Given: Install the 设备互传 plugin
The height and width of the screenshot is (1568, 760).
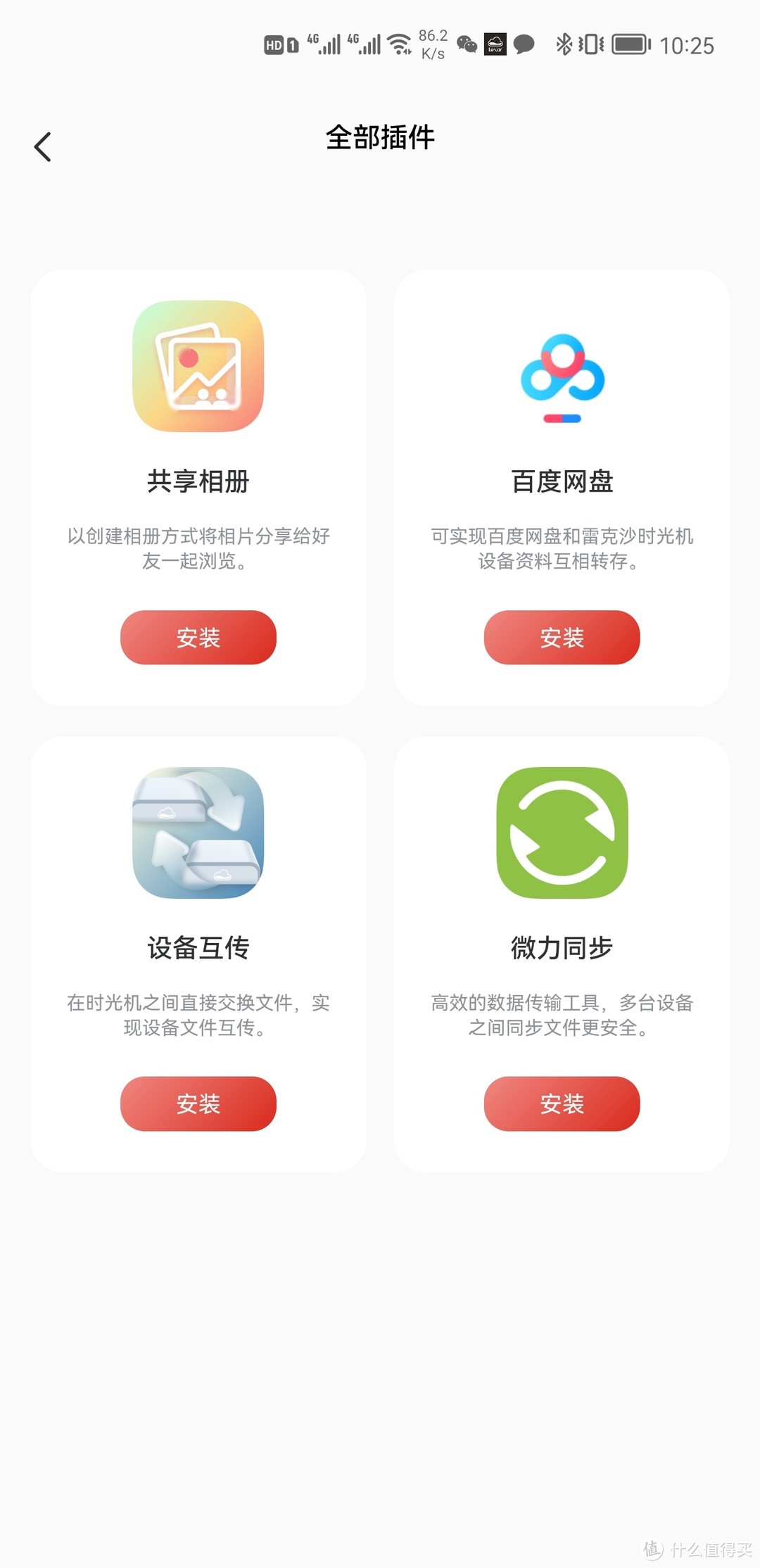Looking at the screenshot, I should (198, 1104).
